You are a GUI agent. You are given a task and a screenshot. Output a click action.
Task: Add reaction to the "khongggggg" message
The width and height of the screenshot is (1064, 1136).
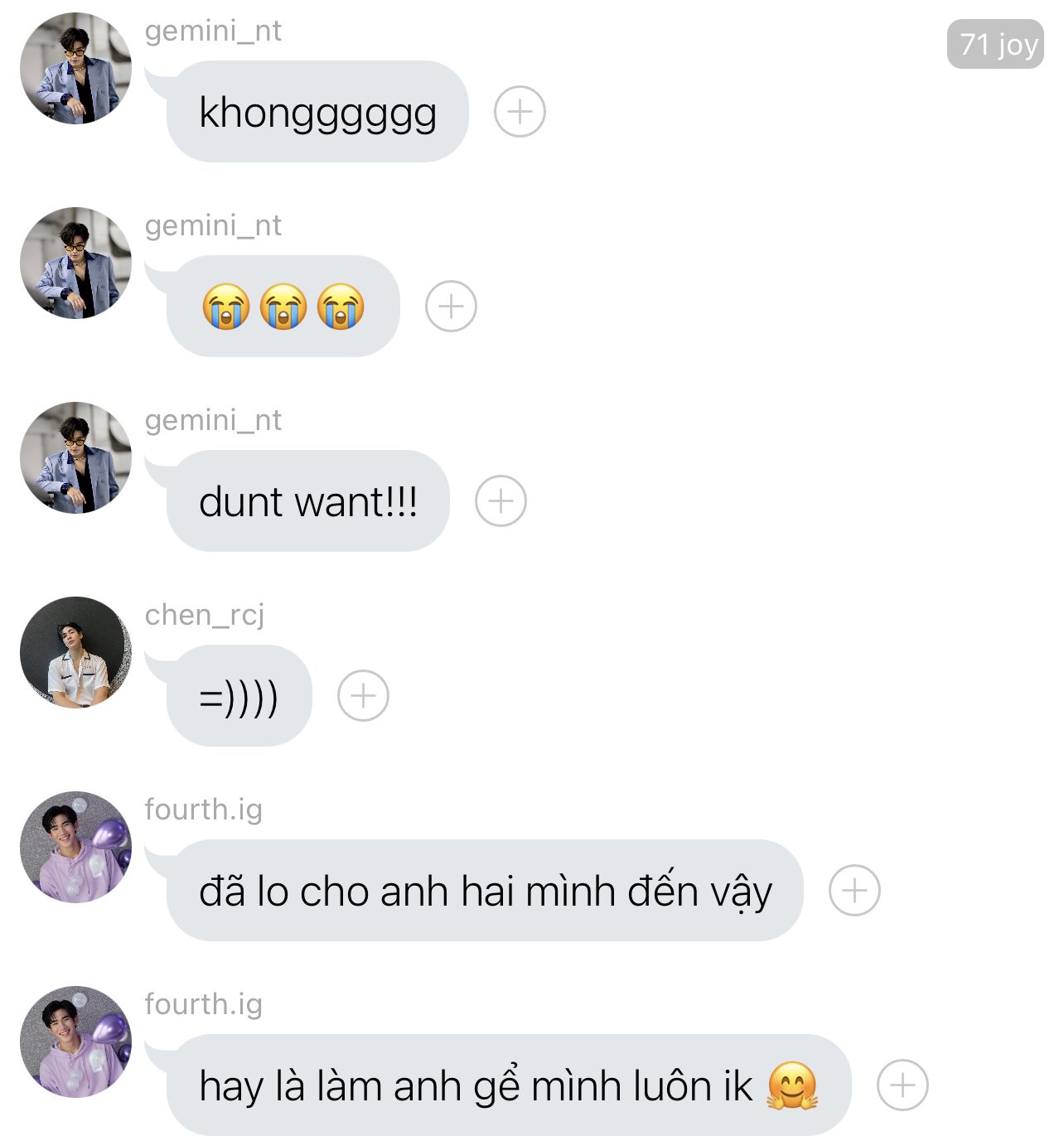click(520, 112)
